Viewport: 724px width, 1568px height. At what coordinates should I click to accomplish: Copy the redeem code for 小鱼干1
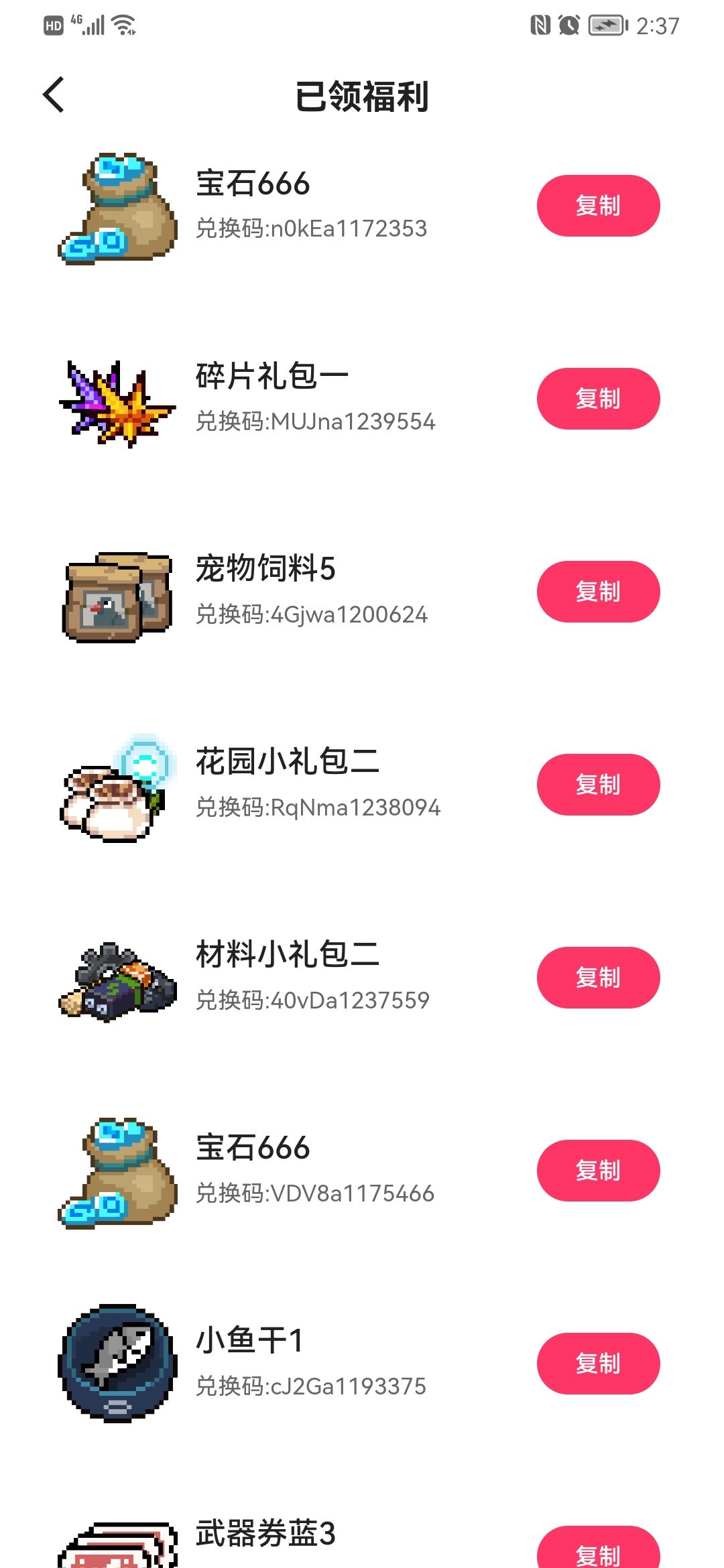[x=598, y=1364]
